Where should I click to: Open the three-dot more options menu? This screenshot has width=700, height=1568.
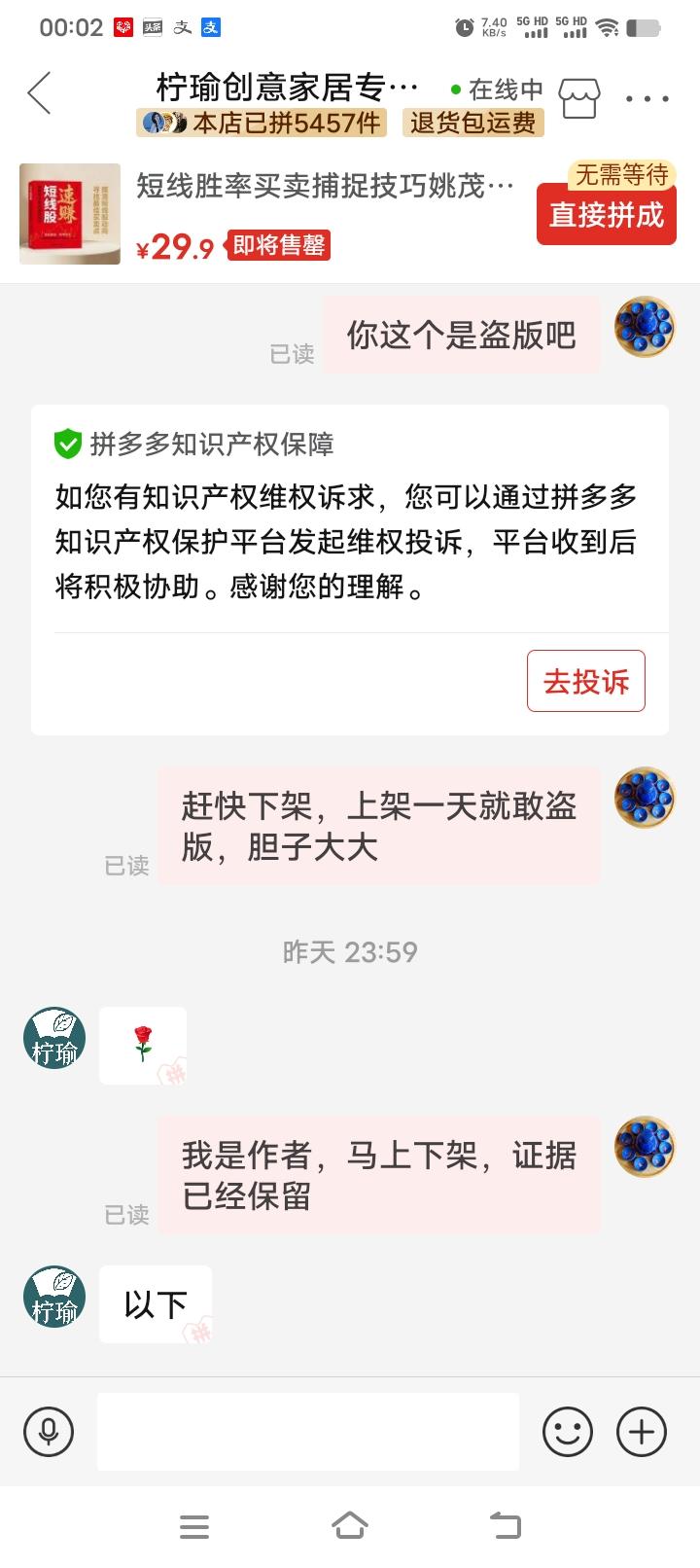pos(645,97)
